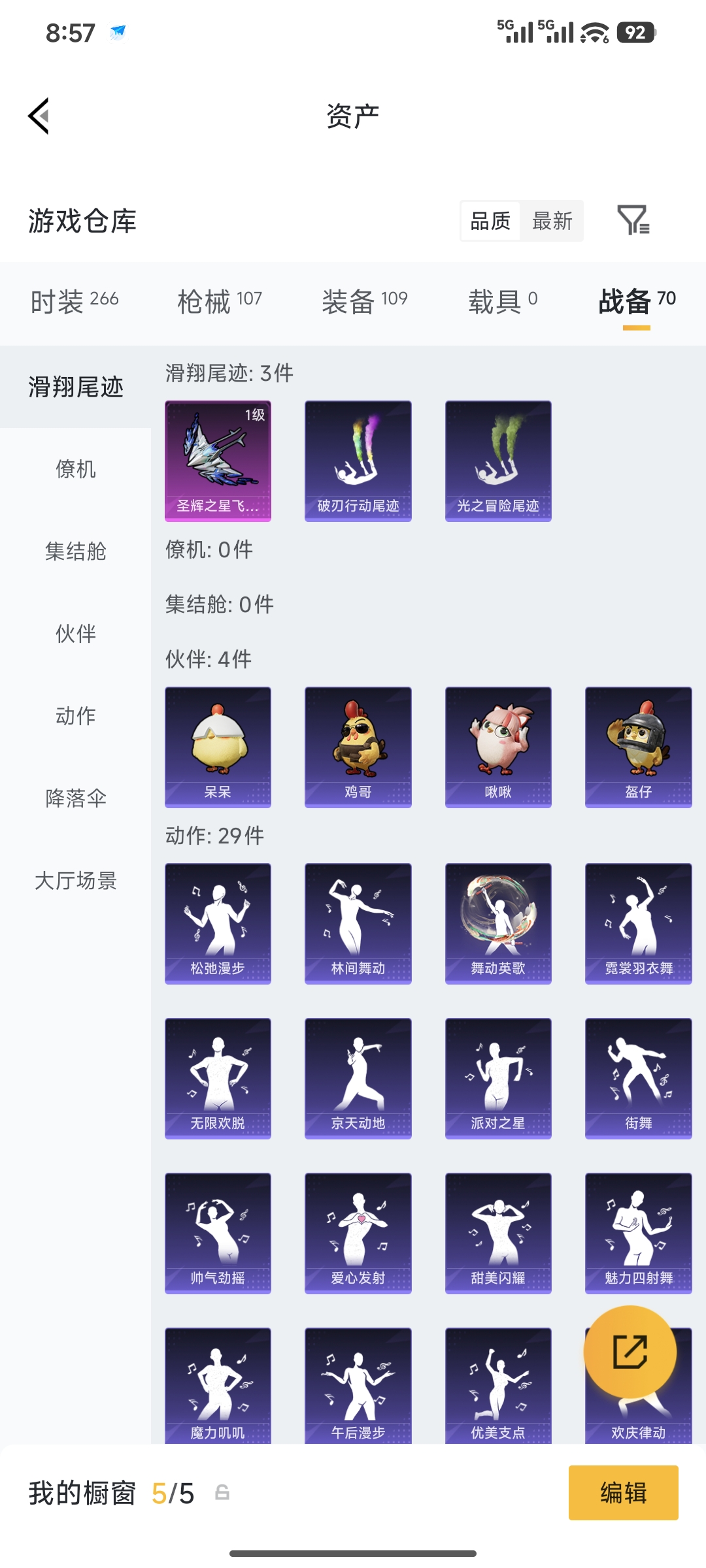This screenshot has height=1568, width=706.
Task: Select the 鸡哥 sunglasses chicken icon
Action: click(x=358, y=745)
